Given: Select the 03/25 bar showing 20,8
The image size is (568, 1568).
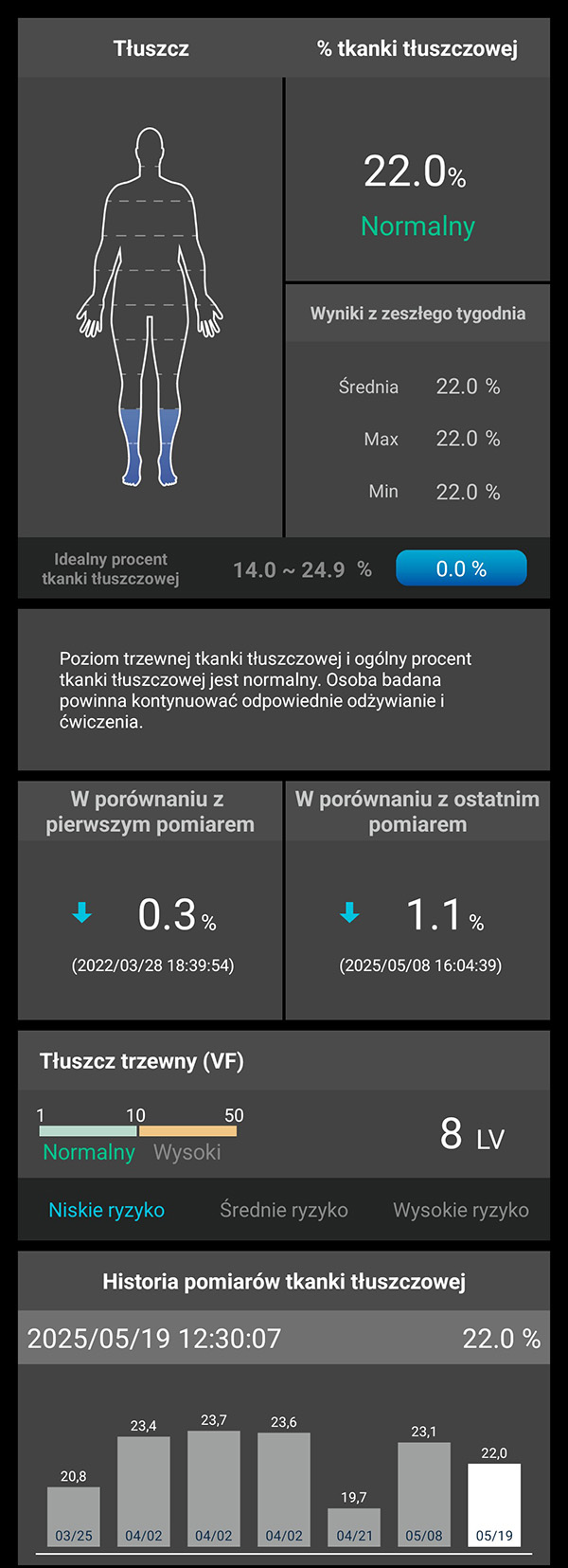Looking at the screenshot, I should click(x=74, y=1516).
